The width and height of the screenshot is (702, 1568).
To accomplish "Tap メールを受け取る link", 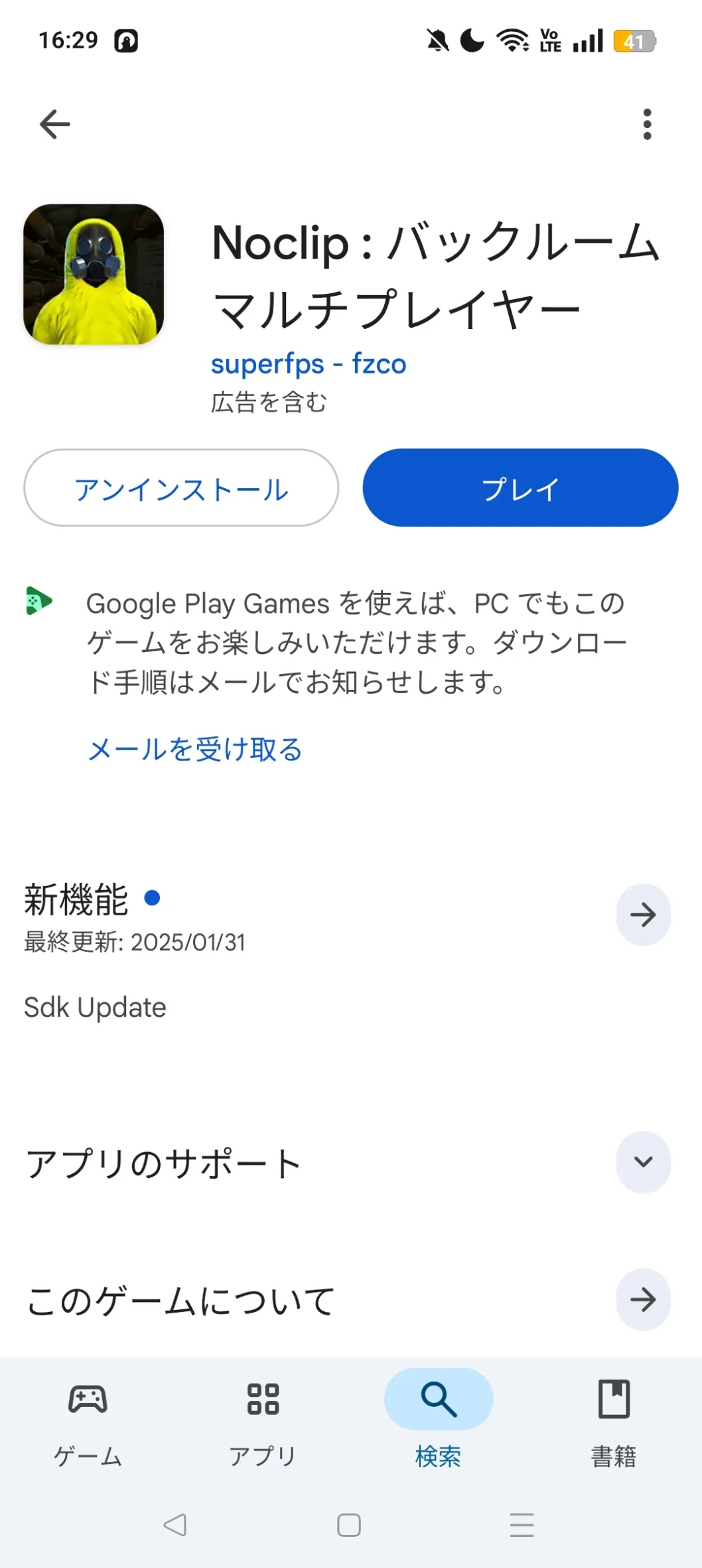I will 195,750.
